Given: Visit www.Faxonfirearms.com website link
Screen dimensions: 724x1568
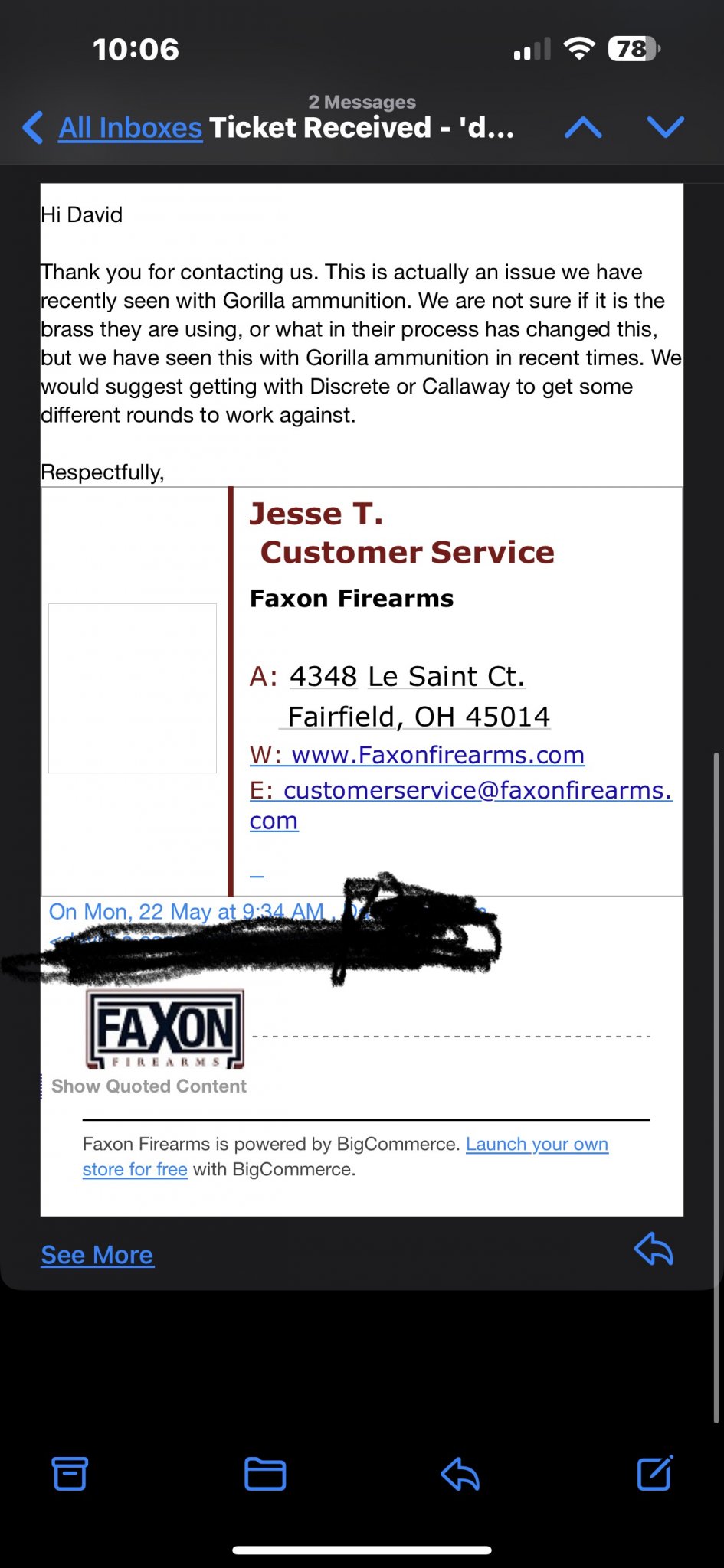Looking at the screenshot, I should click(x=437, y=756).
